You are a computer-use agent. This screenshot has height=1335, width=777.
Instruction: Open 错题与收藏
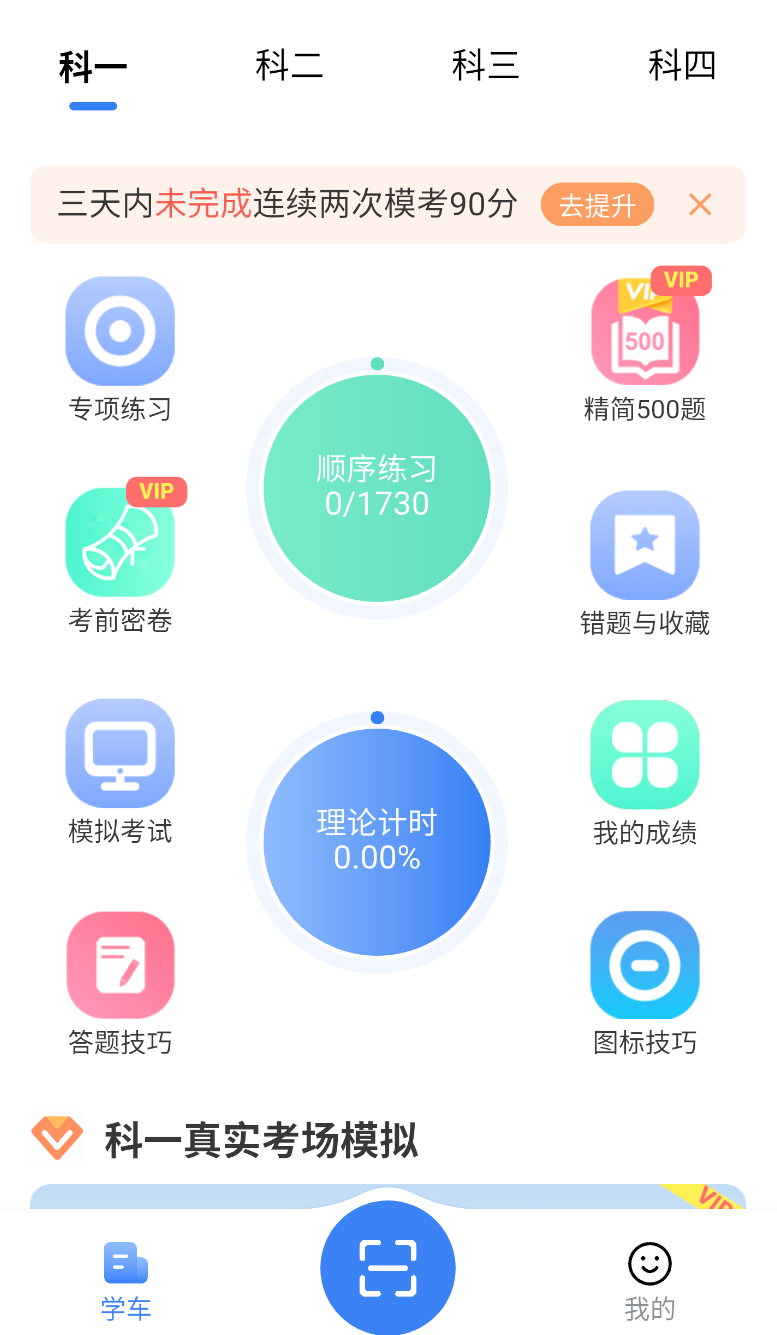pyautogui.click(x=645, y=564)
